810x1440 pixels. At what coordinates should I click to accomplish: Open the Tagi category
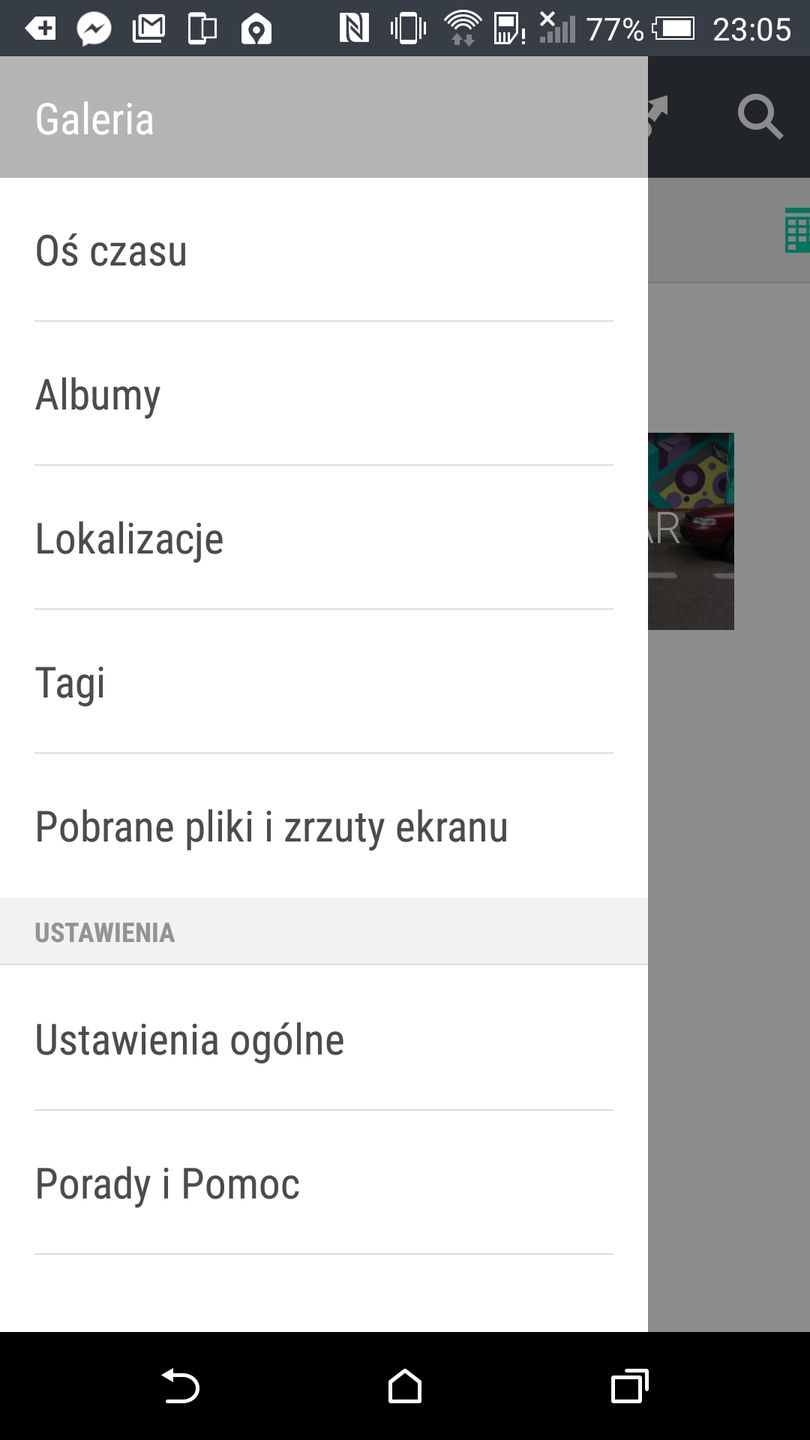click(70, 682)
